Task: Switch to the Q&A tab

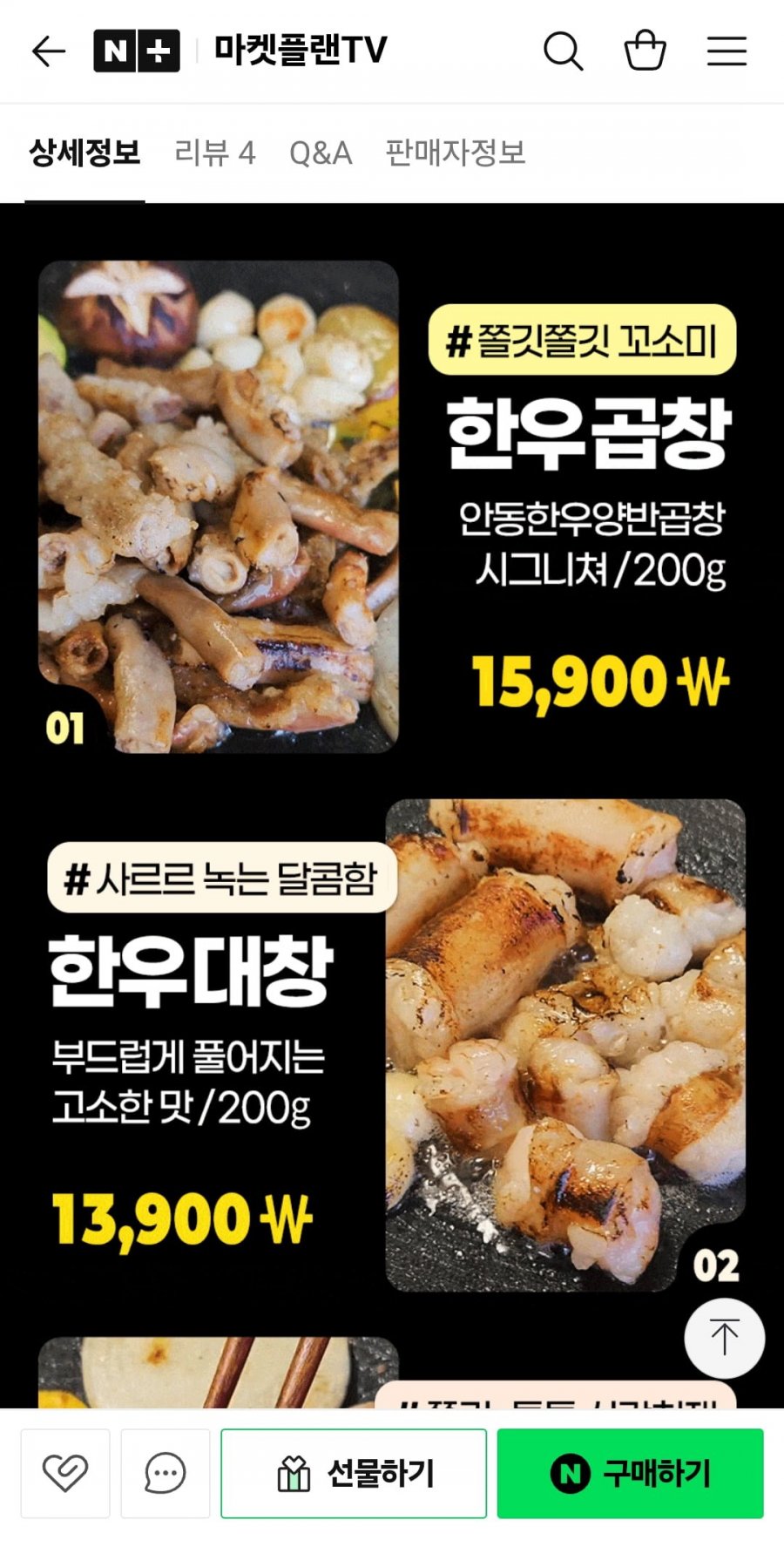Action: point(321,153)
